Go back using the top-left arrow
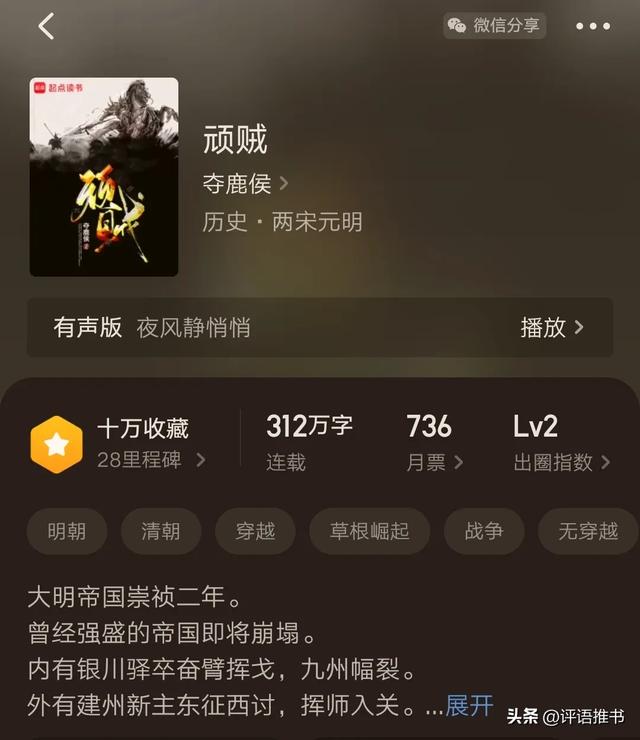The image size is (640, 740). [46, 27]
